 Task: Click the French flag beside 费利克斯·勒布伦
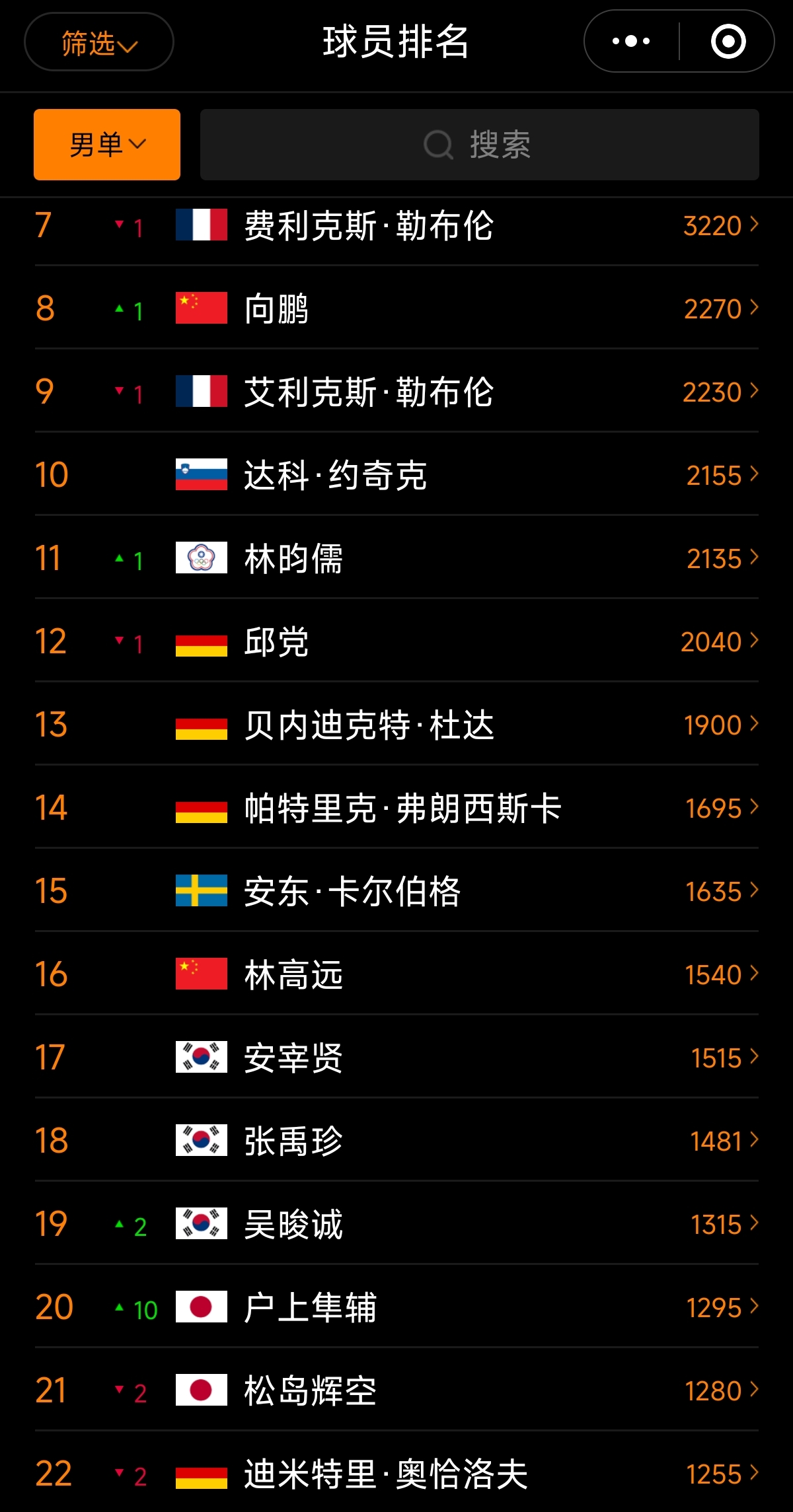[x=200, y=225]
